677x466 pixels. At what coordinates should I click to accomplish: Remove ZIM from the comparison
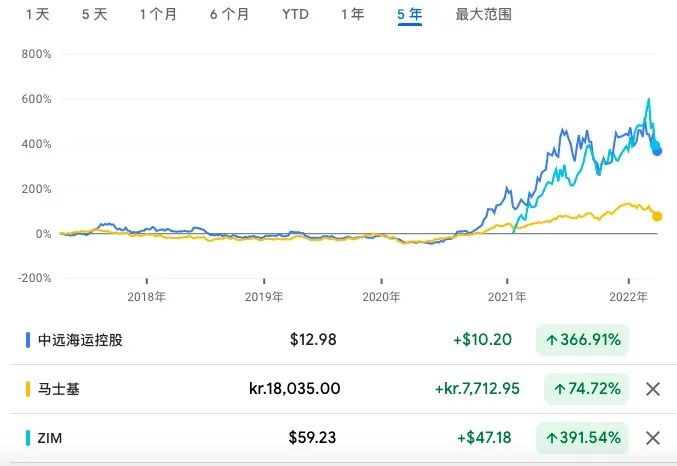653,438
